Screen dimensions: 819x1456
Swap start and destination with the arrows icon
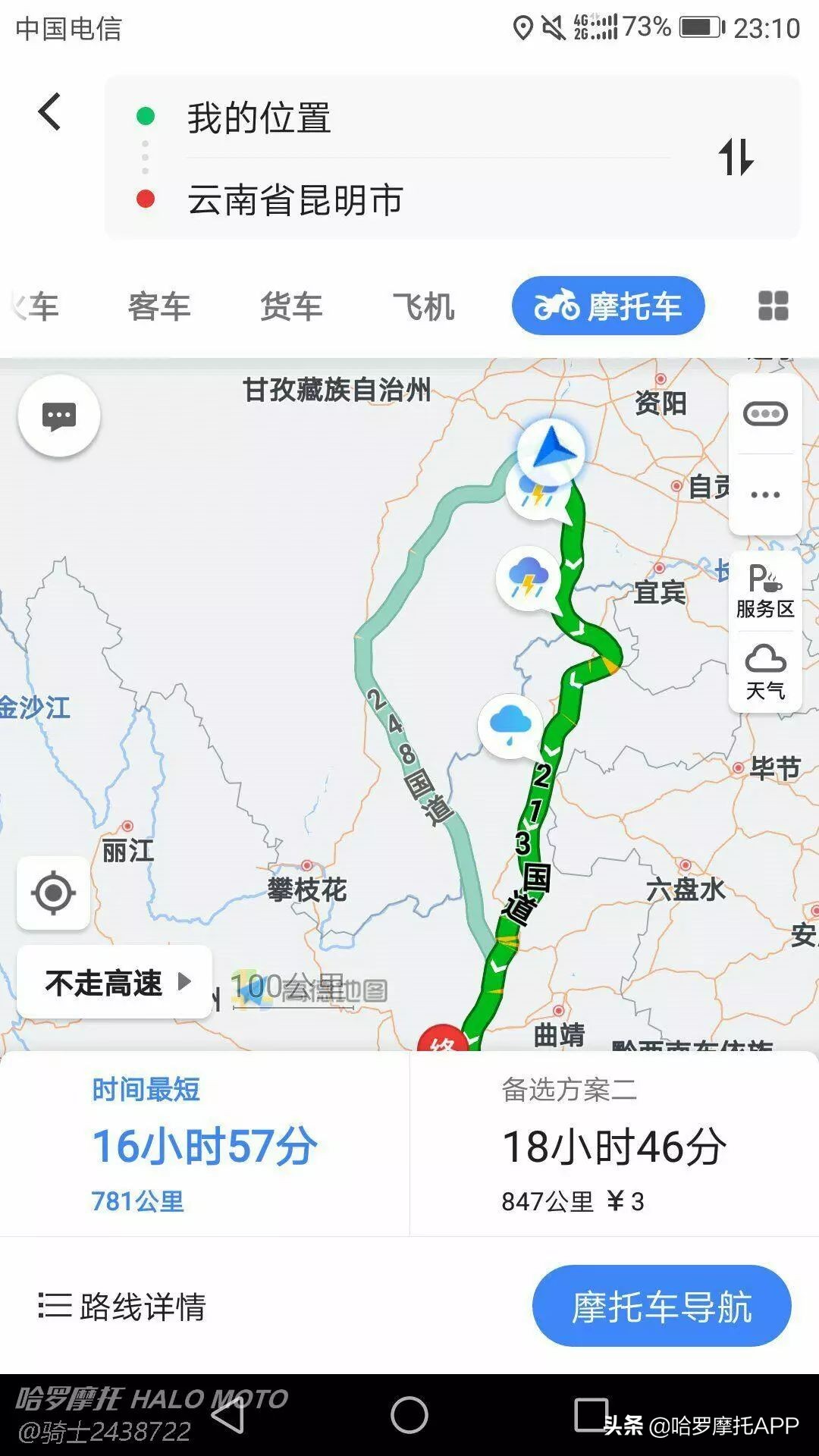tap(739, 159)
